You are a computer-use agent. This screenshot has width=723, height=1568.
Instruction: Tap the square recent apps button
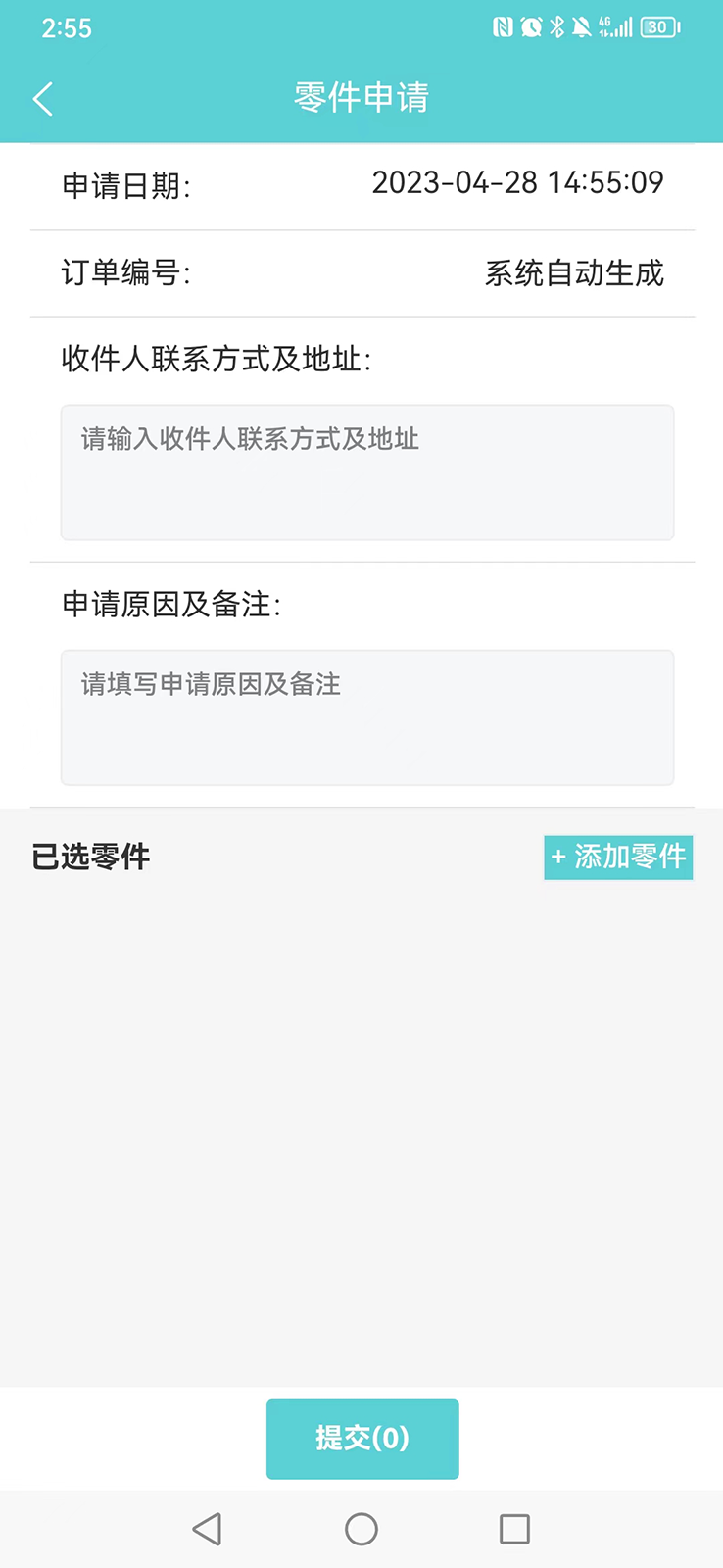[x=514, y=1529]
